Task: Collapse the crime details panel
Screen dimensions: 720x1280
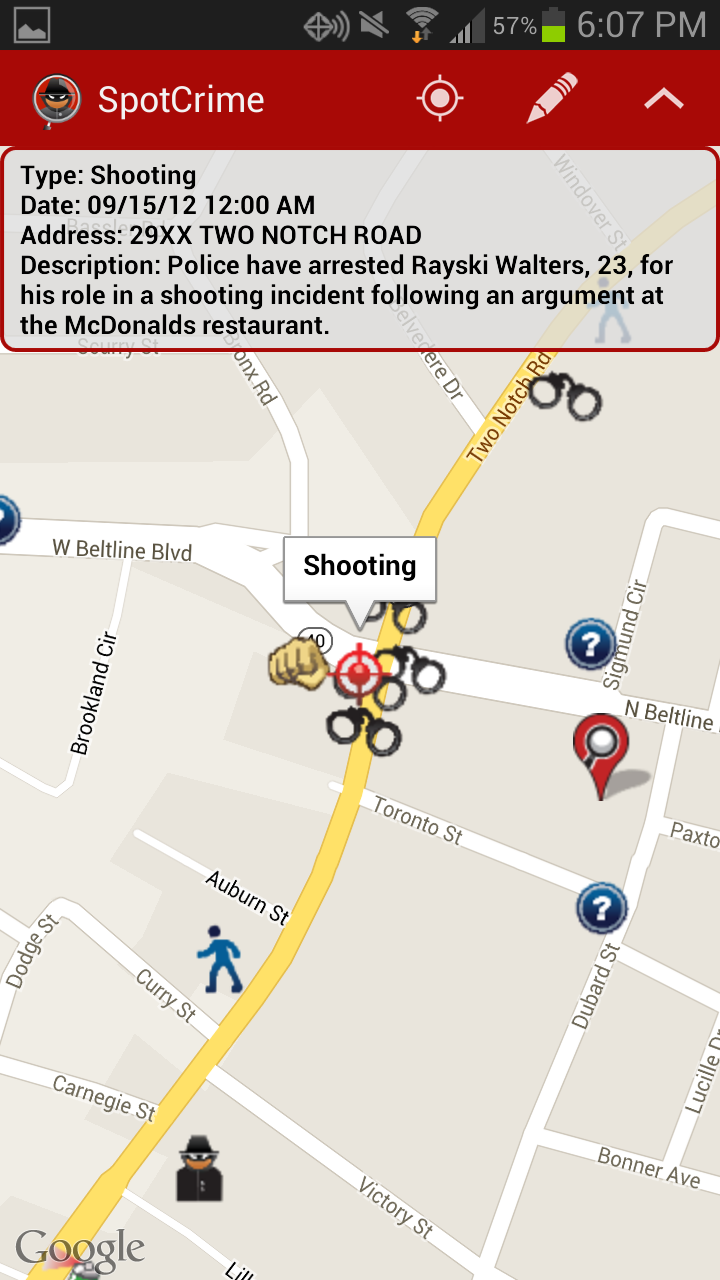Action: (x=664, y=99)
